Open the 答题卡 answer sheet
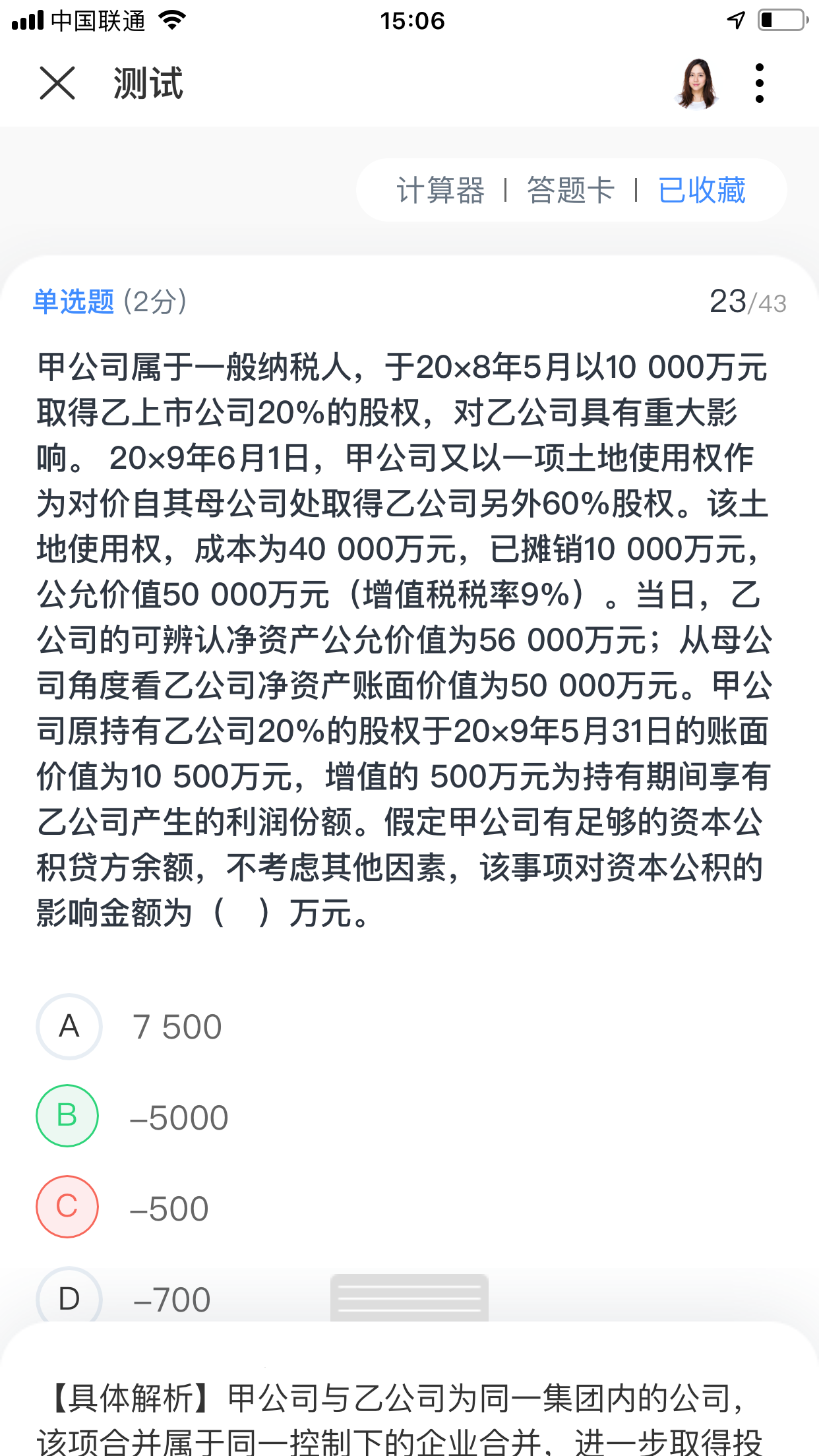Viewport: 819px width, 1456px height. (x=570, y=191)
